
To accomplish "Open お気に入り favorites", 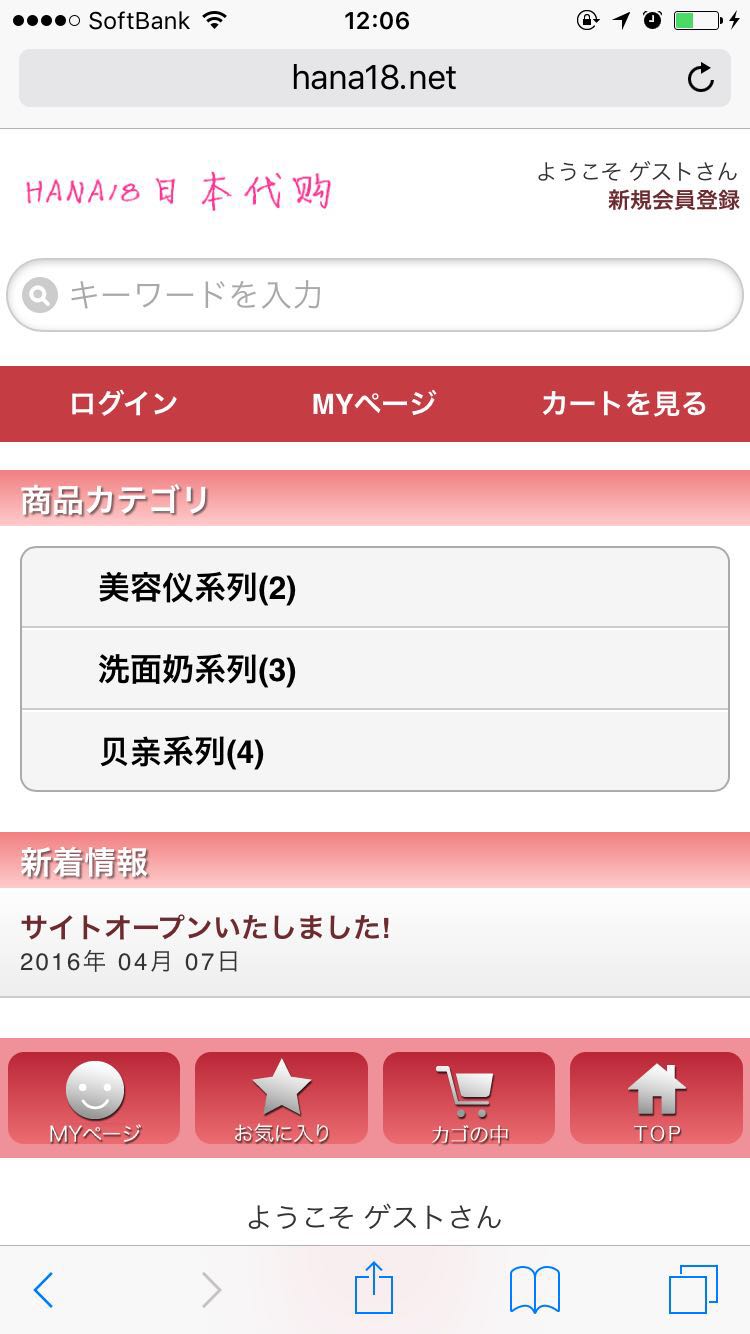I will click(x=281, y=1098).
